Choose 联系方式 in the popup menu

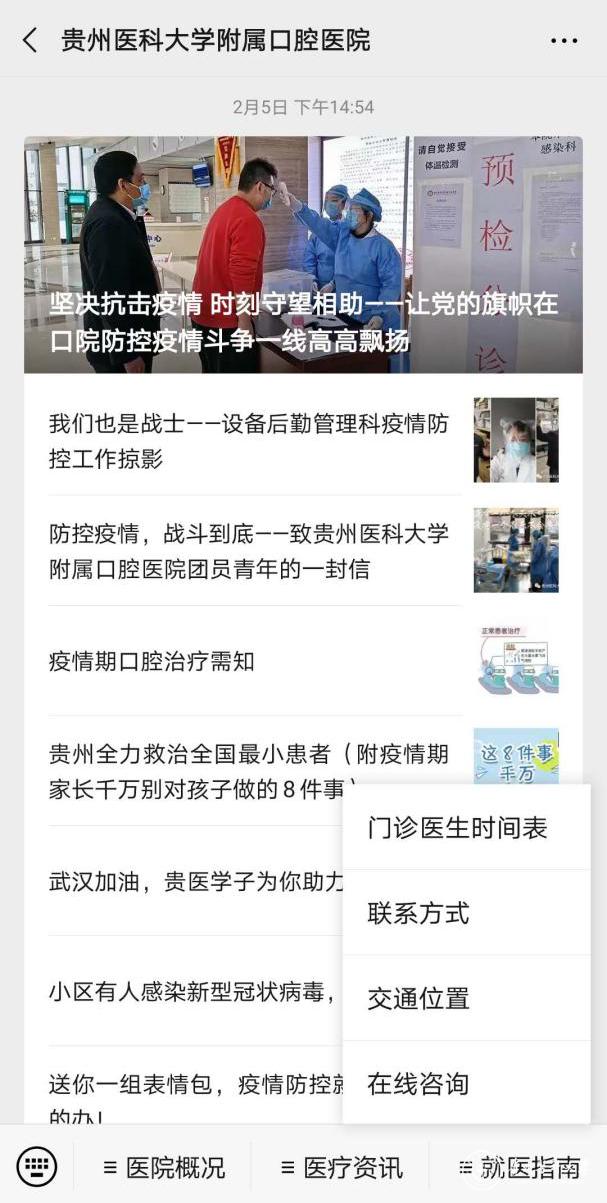[x=419, y=913]
